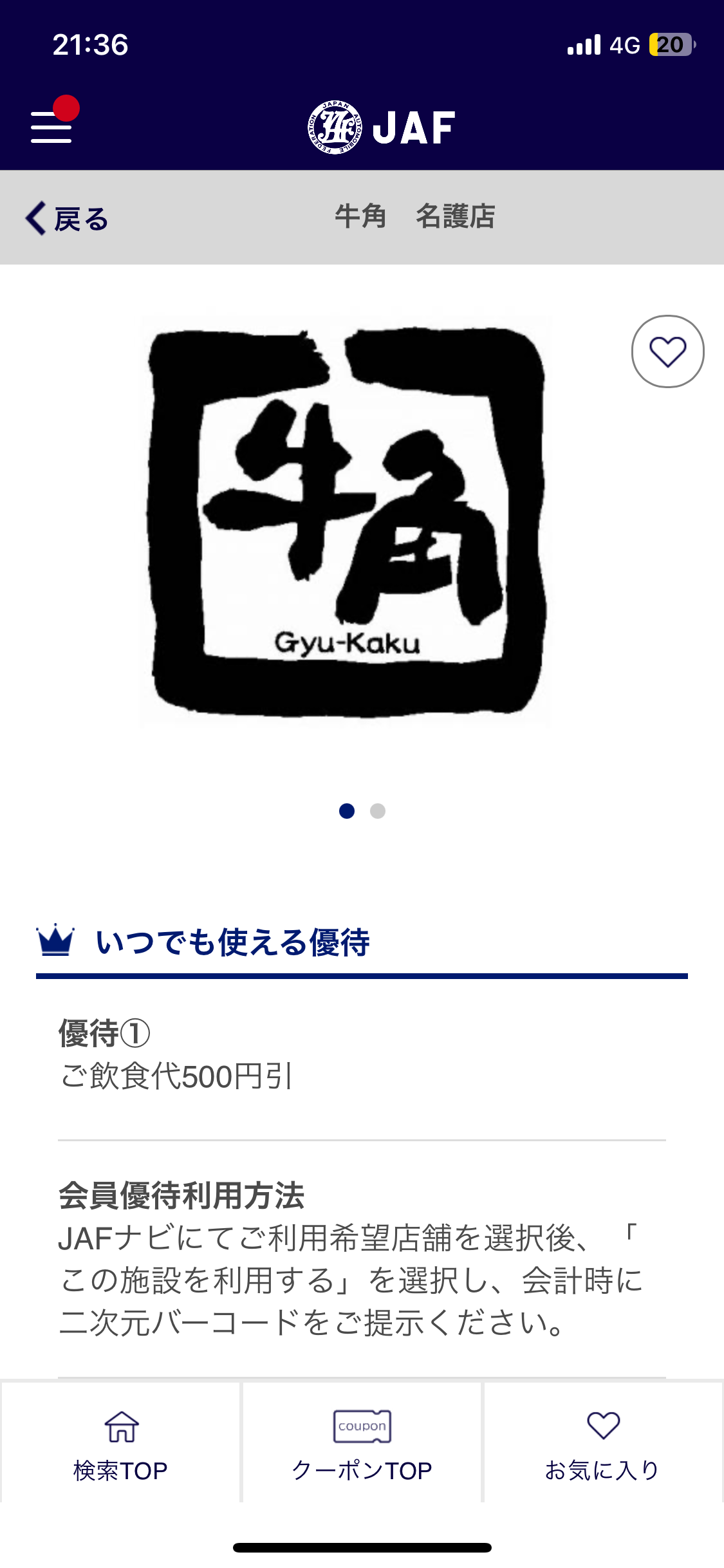
Task: Add 牛角 名護店 to favorites with heart icon
Action: coord(667,351)
